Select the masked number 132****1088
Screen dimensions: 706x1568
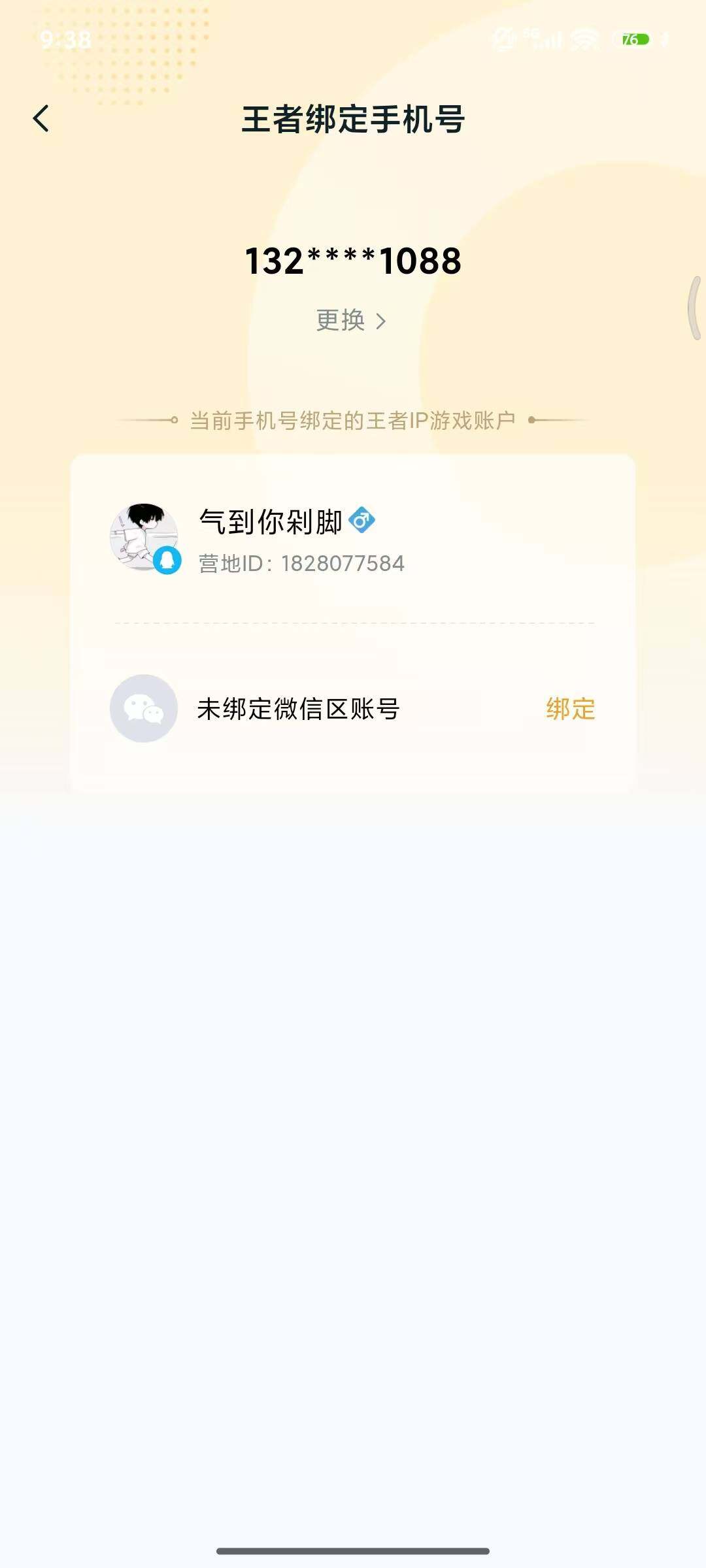click(x=353, y=261)
